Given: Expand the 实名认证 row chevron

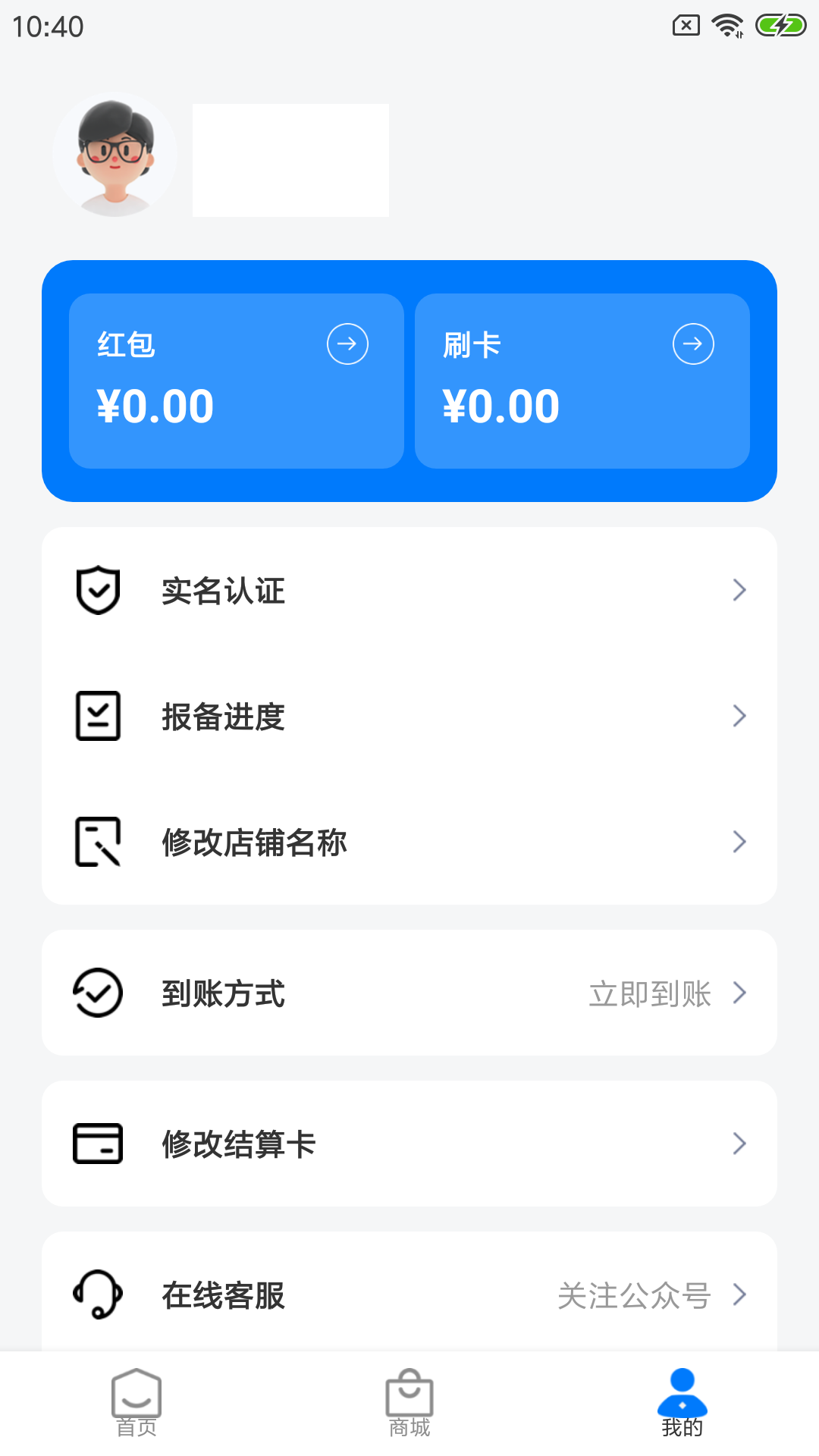Looking at the screenshot, I should click(x=739, y=590).
